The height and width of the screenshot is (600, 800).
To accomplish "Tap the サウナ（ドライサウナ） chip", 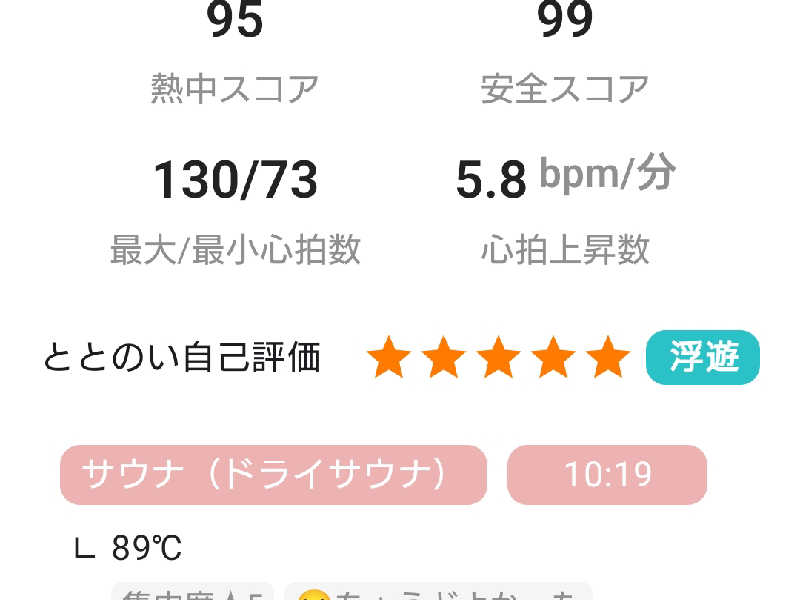I will coord(273,474).
